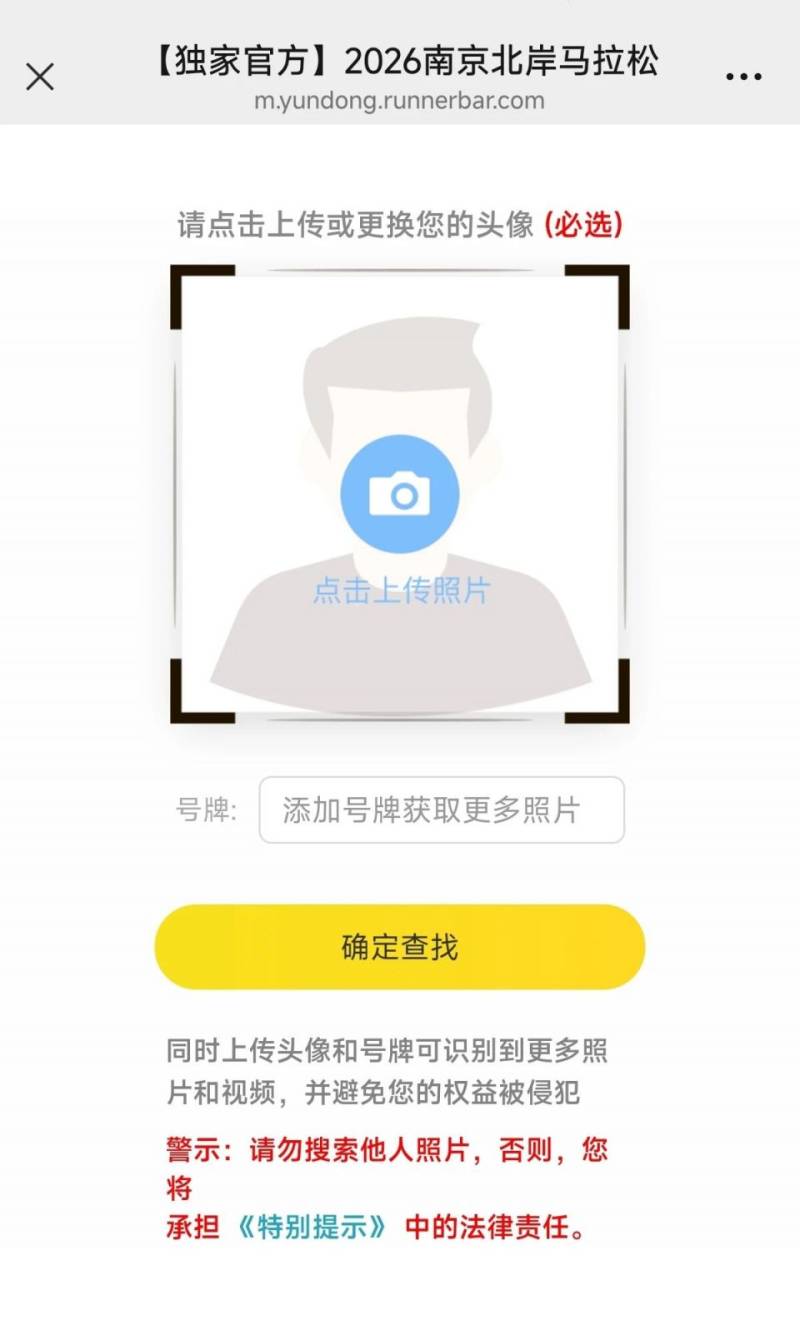Focus the 号牌 bib number input field
Image resolution: width=800 pixels, height=1320 pixels.
(440, 811)
